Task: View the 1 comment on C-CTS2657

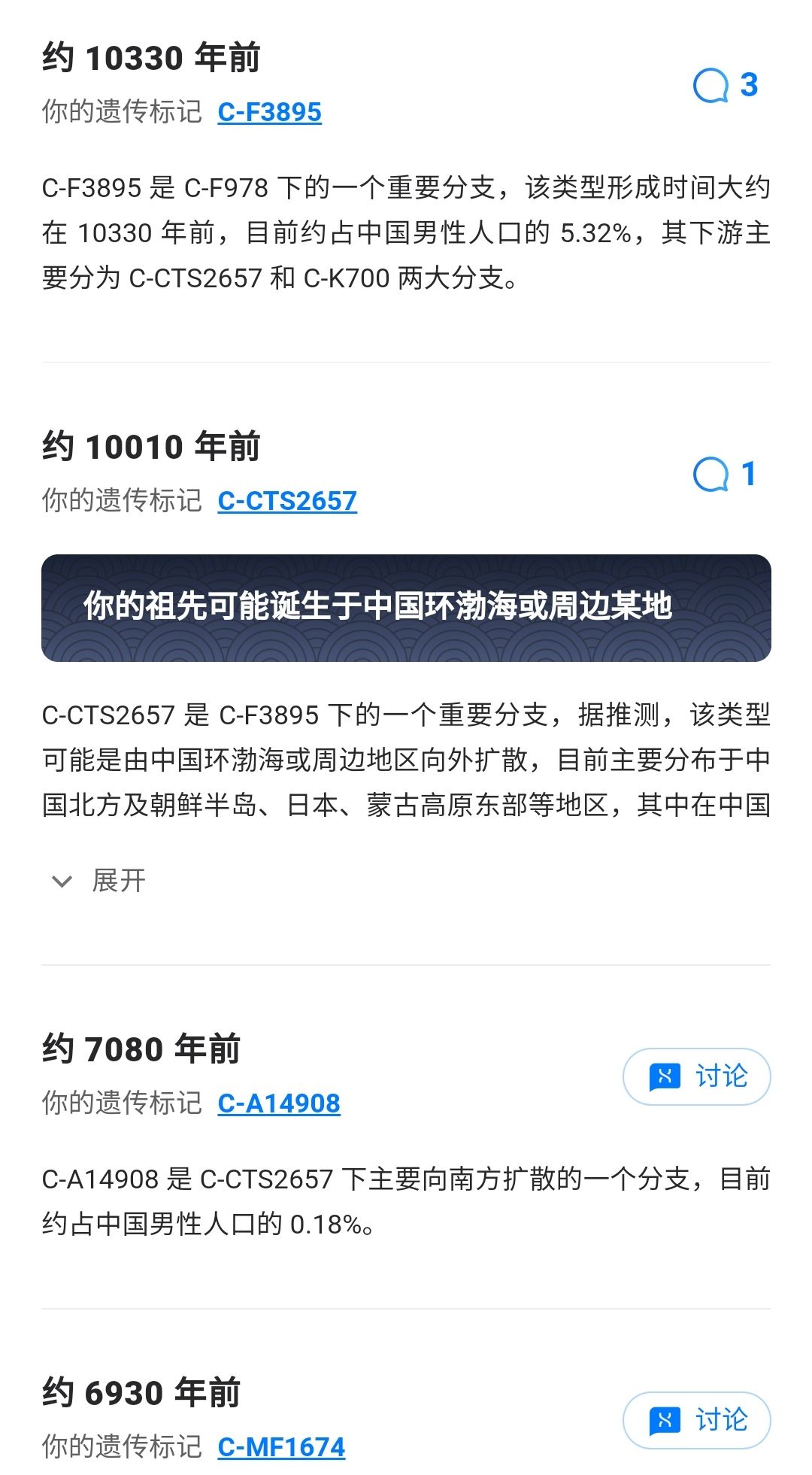Action: click(x=723, y=474)
